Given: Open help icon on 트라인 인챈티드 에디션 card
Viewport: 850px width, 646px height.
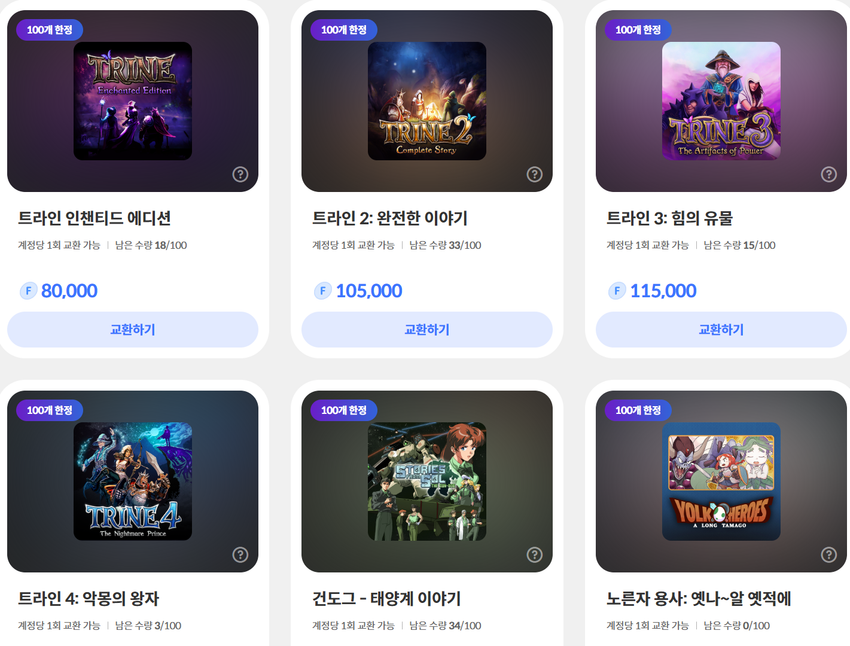Looking at the screenshot, I should tap(240, 174).
